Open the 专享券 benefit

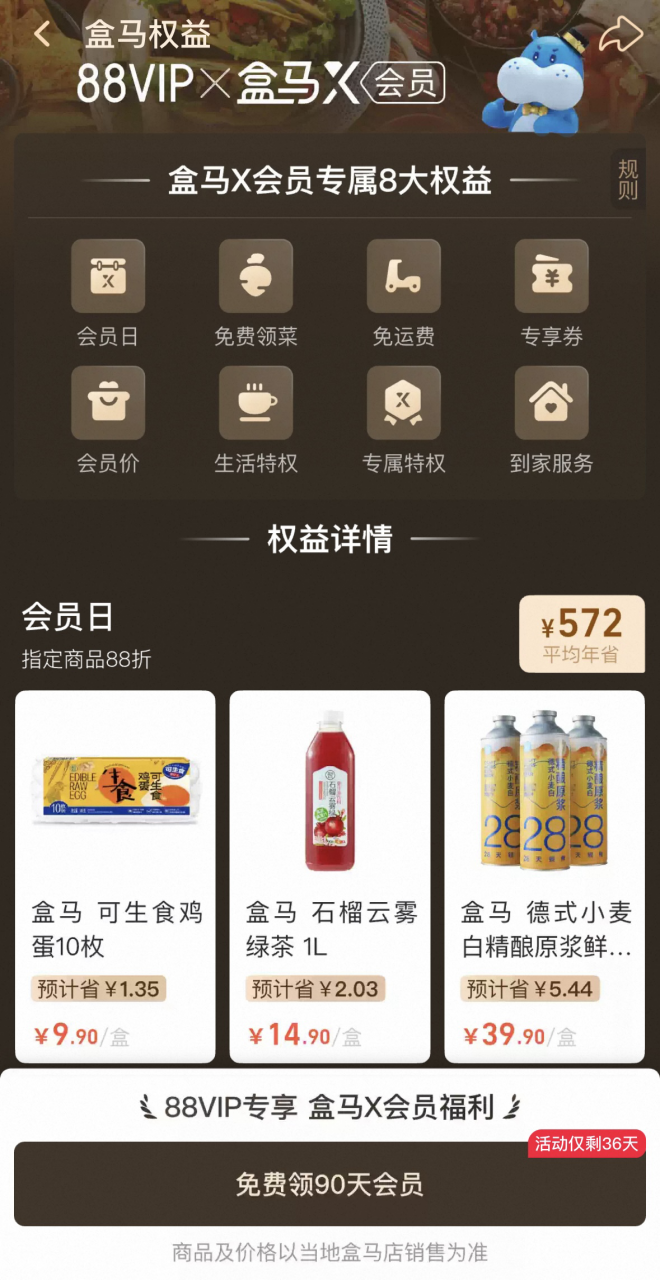point(552,292)
